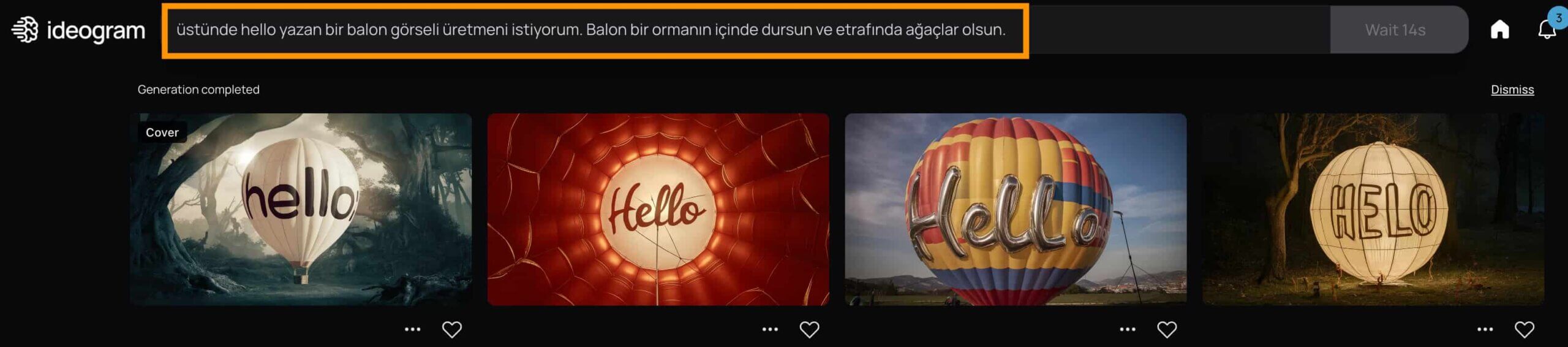Like the colorful striped balloon image
1568x347 pixels.
1166,330
